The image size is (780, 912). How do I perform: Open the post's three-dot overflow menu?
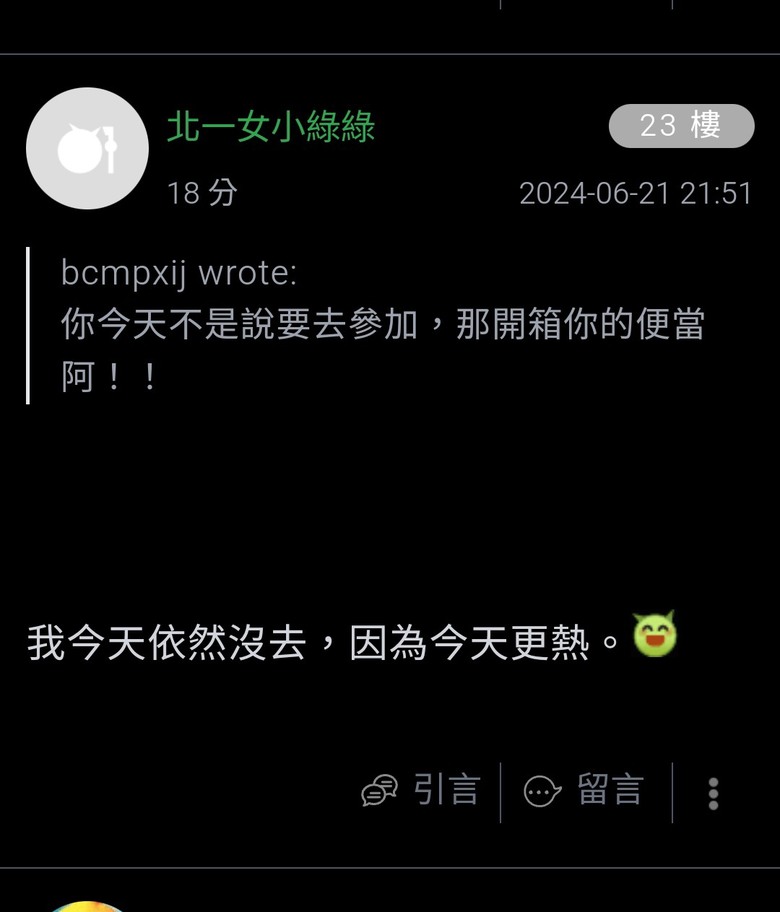click(713, 793)
